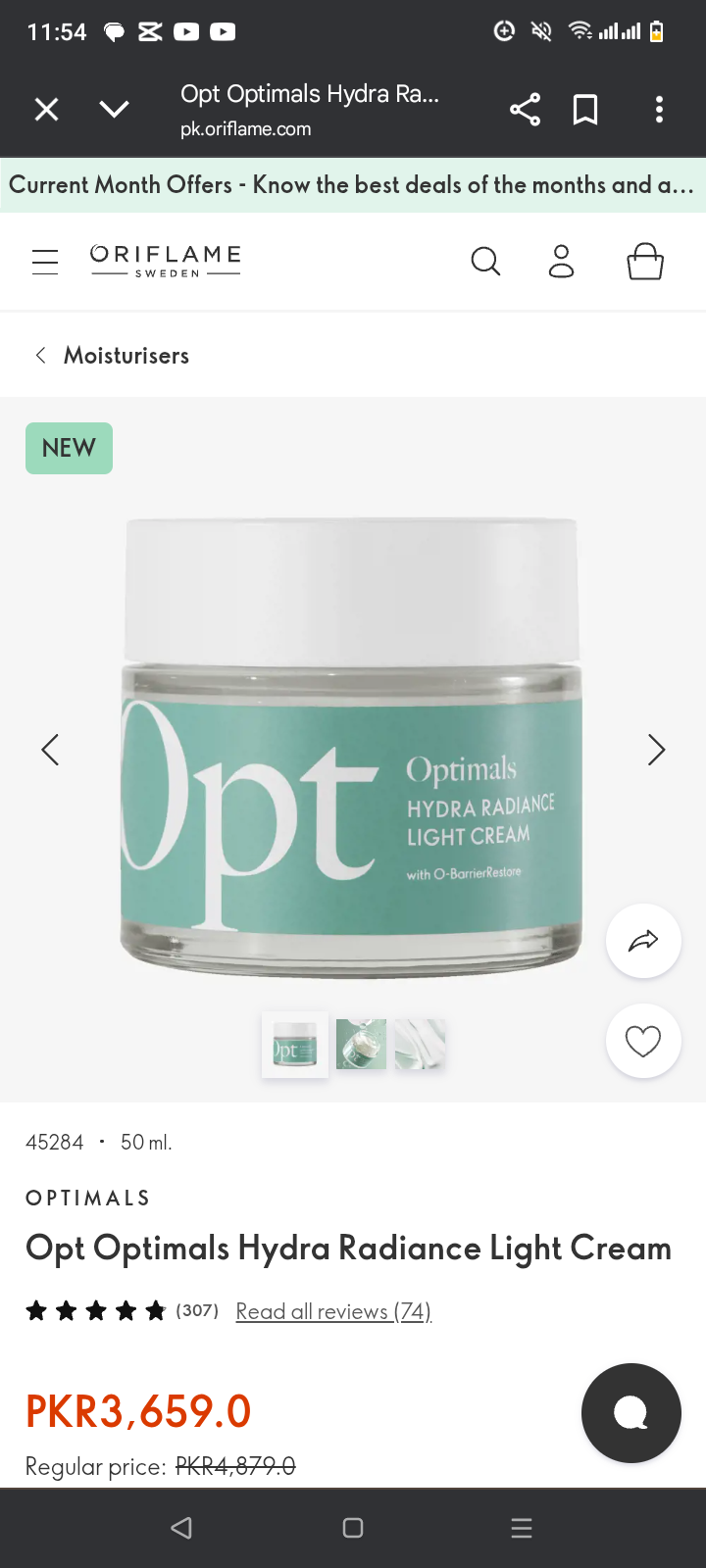Open the hamburger navigation menu
This screenshot has width=706, height=1568.
[45, 261]
